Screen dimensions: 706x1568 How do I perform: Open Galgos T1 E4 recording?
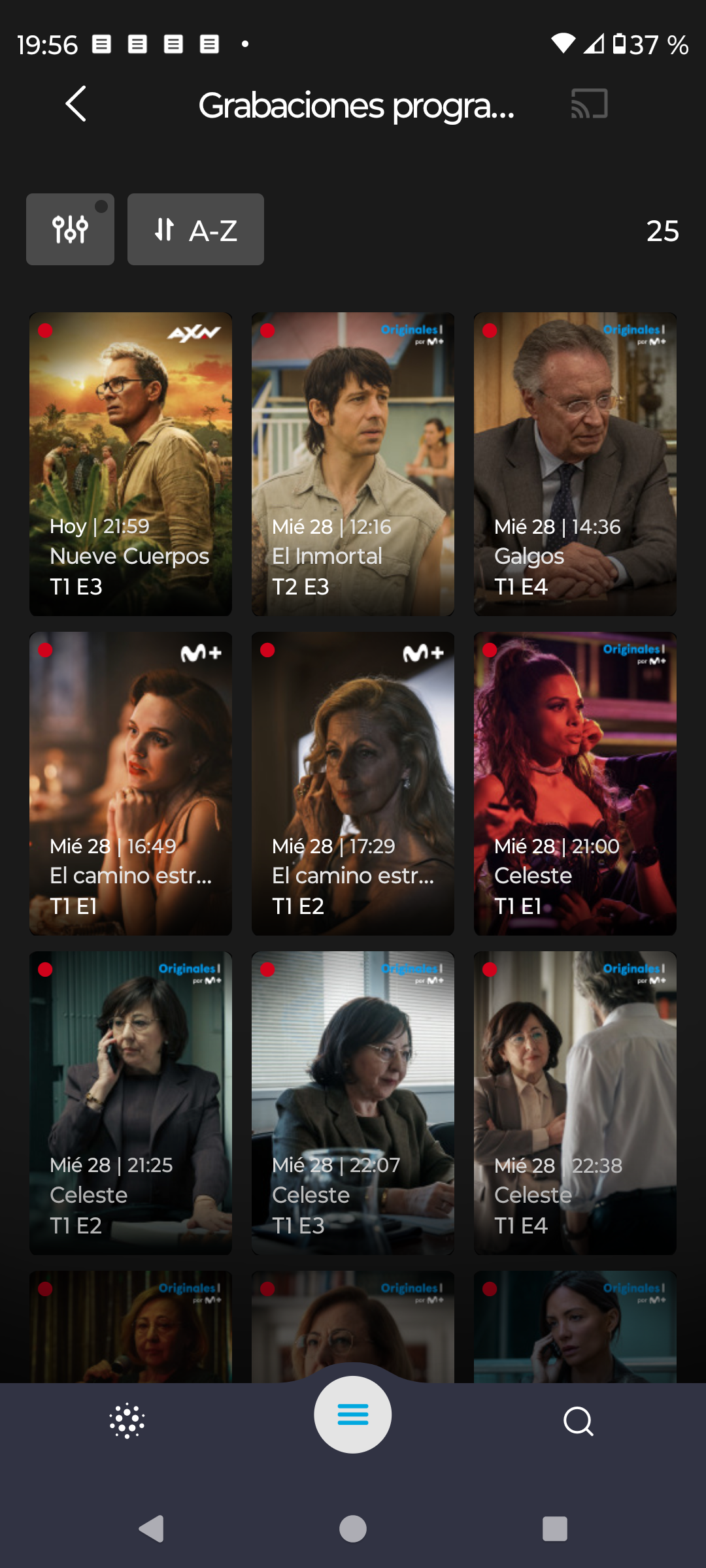tap(575, 464)
